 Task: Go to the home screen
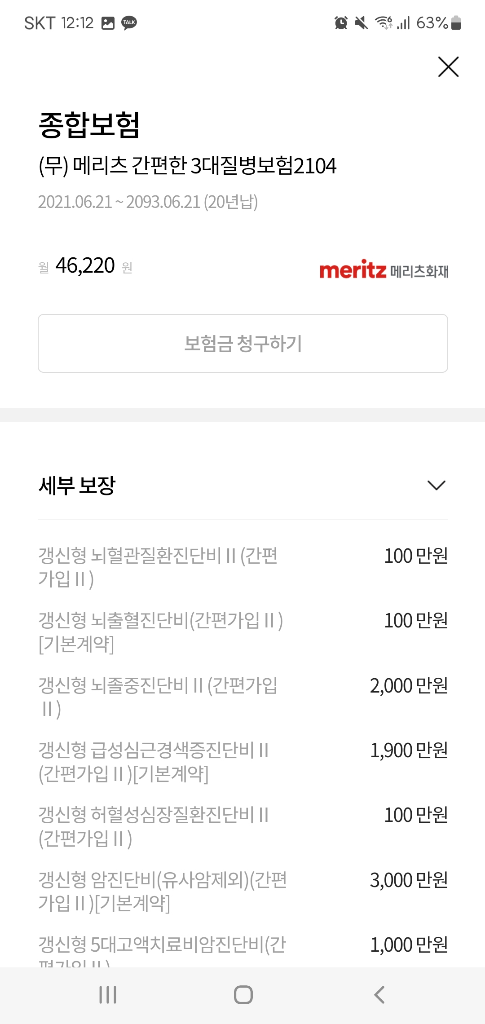click(x=243, y=995)
